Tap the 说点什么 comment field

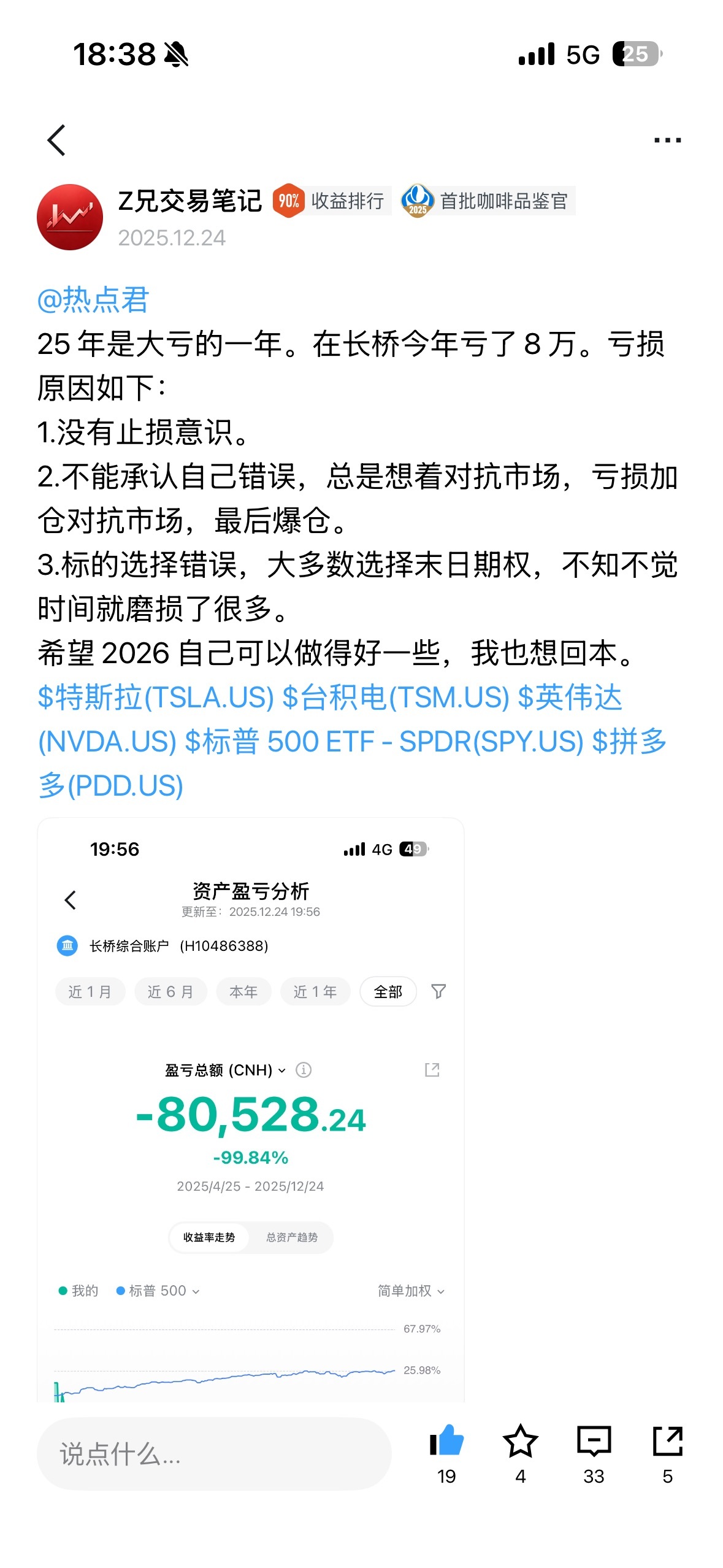[x=213, y=1453]
